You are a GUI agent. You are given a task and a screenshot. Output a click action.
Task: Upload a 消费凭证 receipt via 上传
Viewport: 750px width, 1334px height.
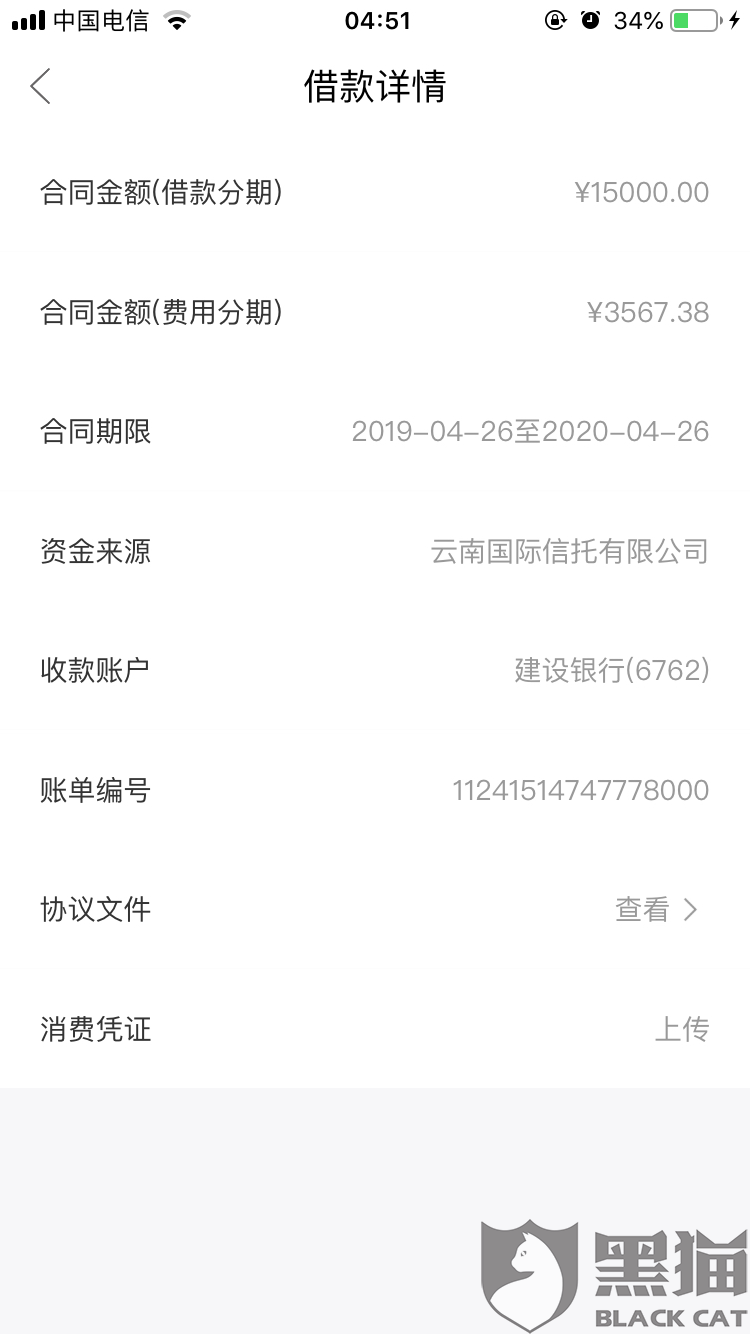(x=681, y=1029)
